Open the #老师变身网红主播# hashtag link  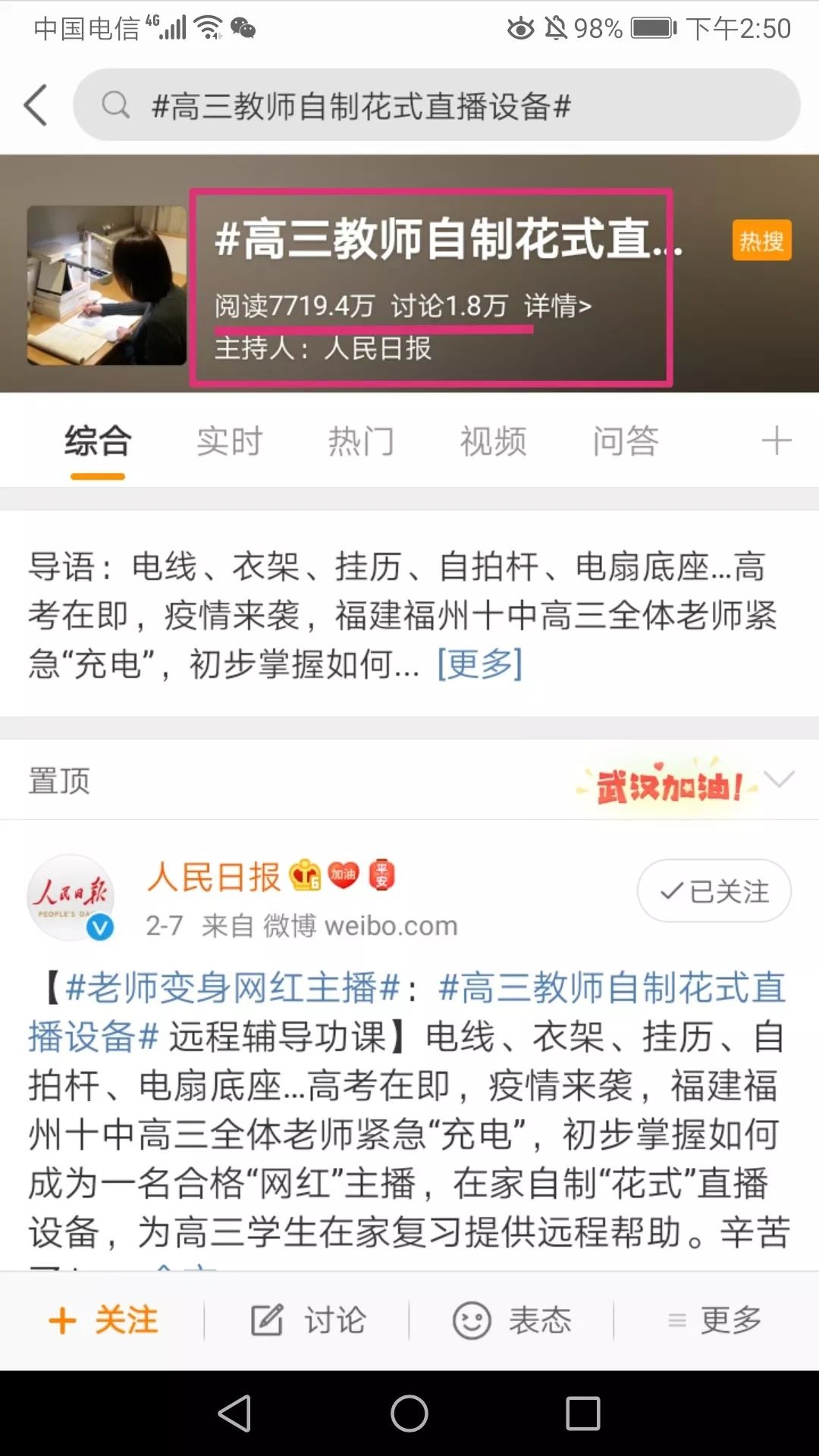point(233,988)
